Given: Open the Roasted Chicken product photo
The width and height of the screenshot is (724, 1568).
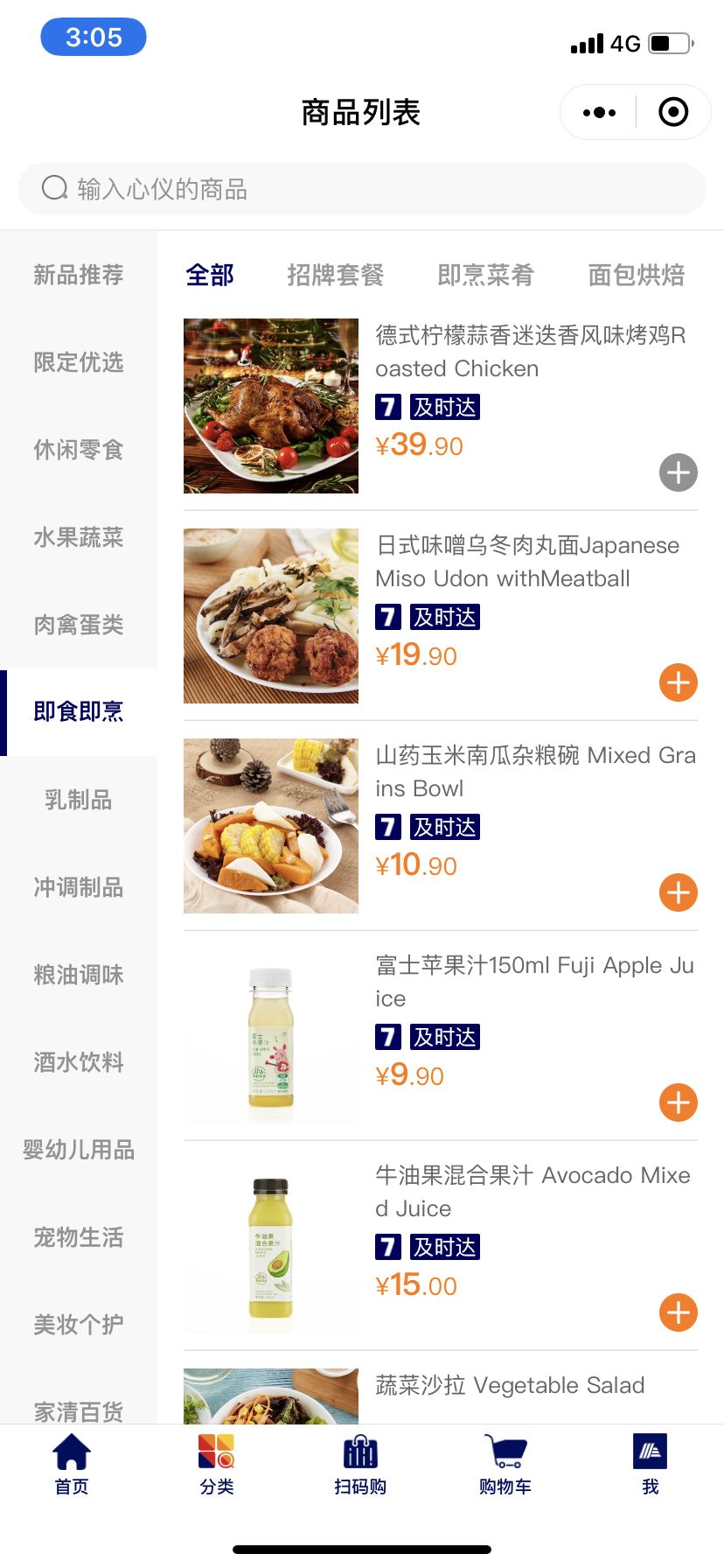Looking at the screenshot, I should click(271, 406).
